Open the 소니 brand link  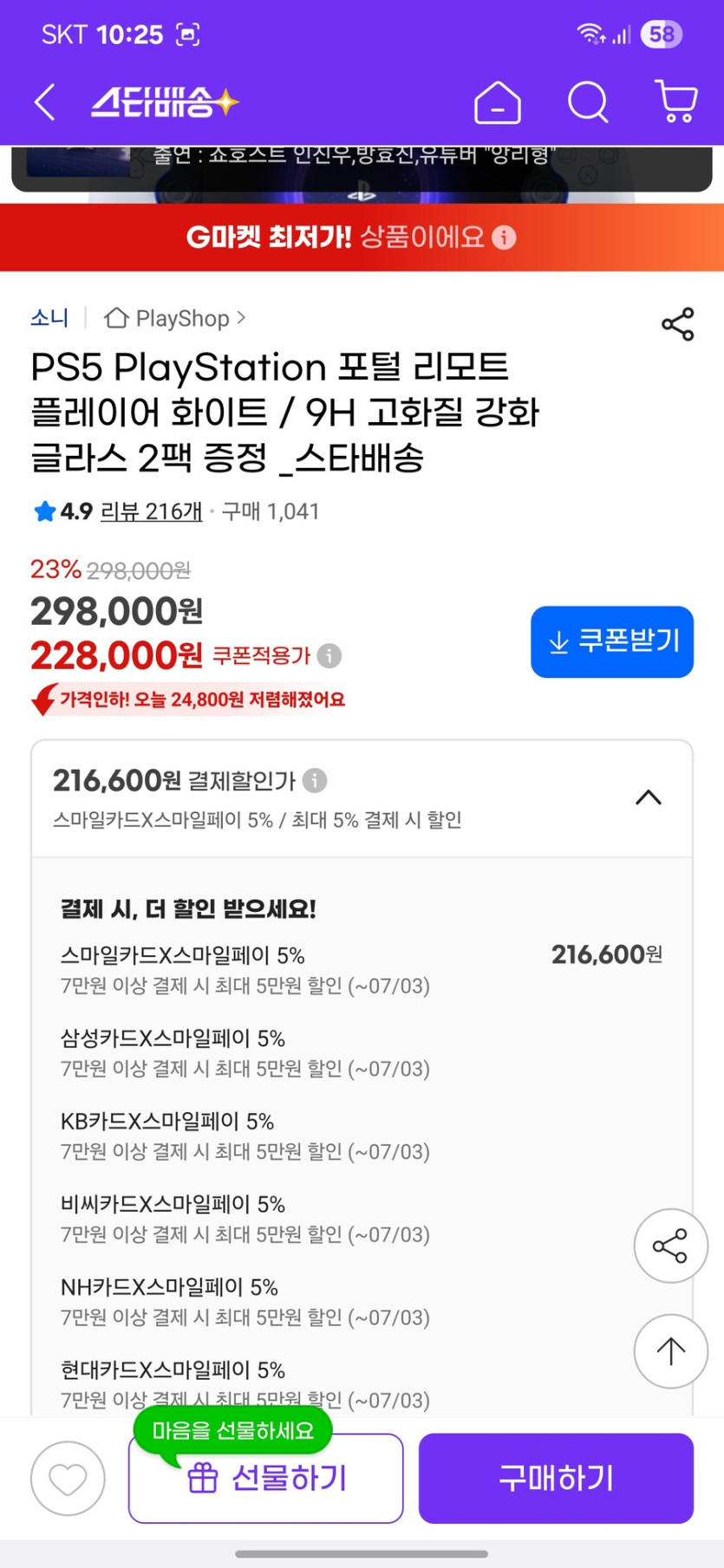click(49, 318)
